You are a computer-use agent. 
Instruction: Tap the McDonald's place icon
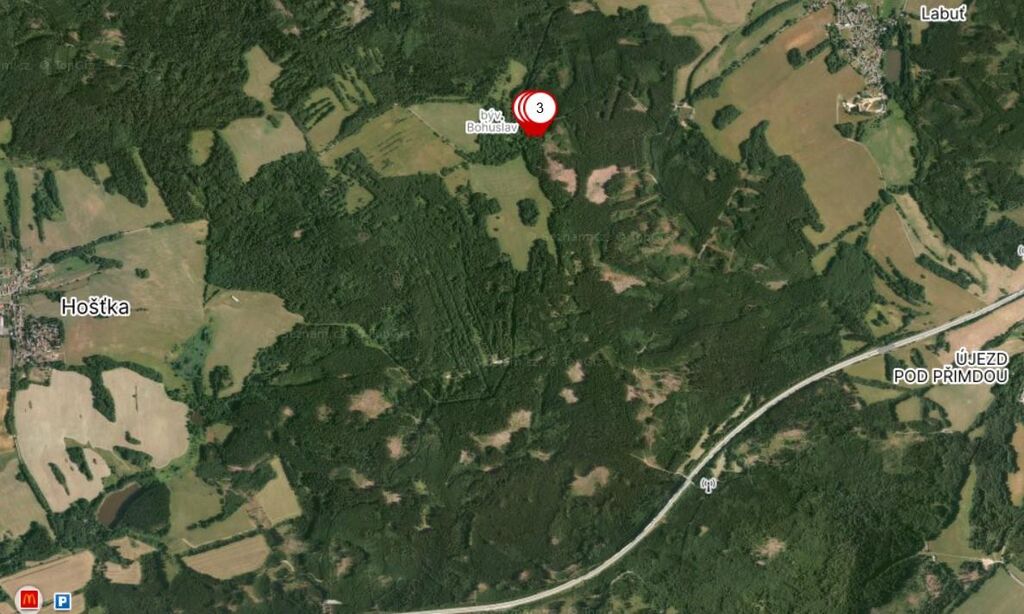28,600
